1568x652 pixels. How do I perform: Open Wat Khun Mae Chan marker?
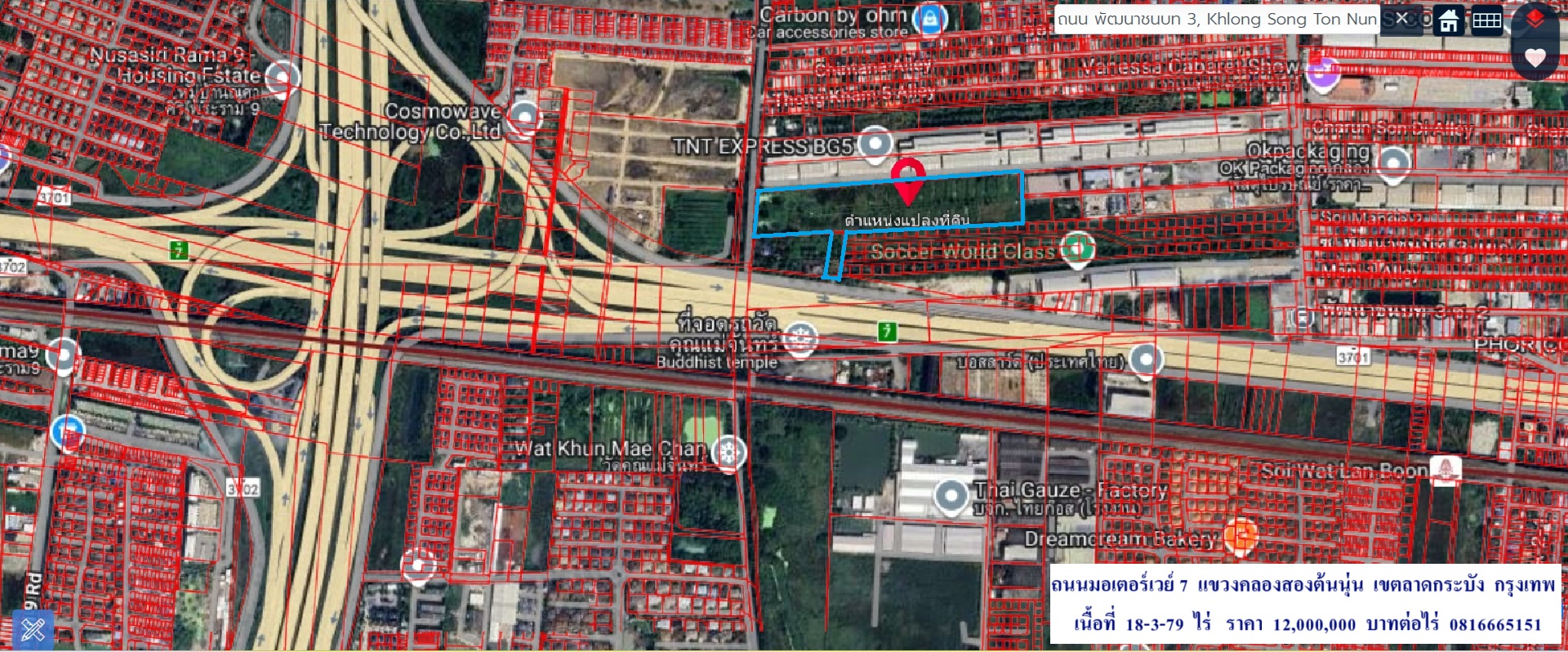click(x=728, y=451)
